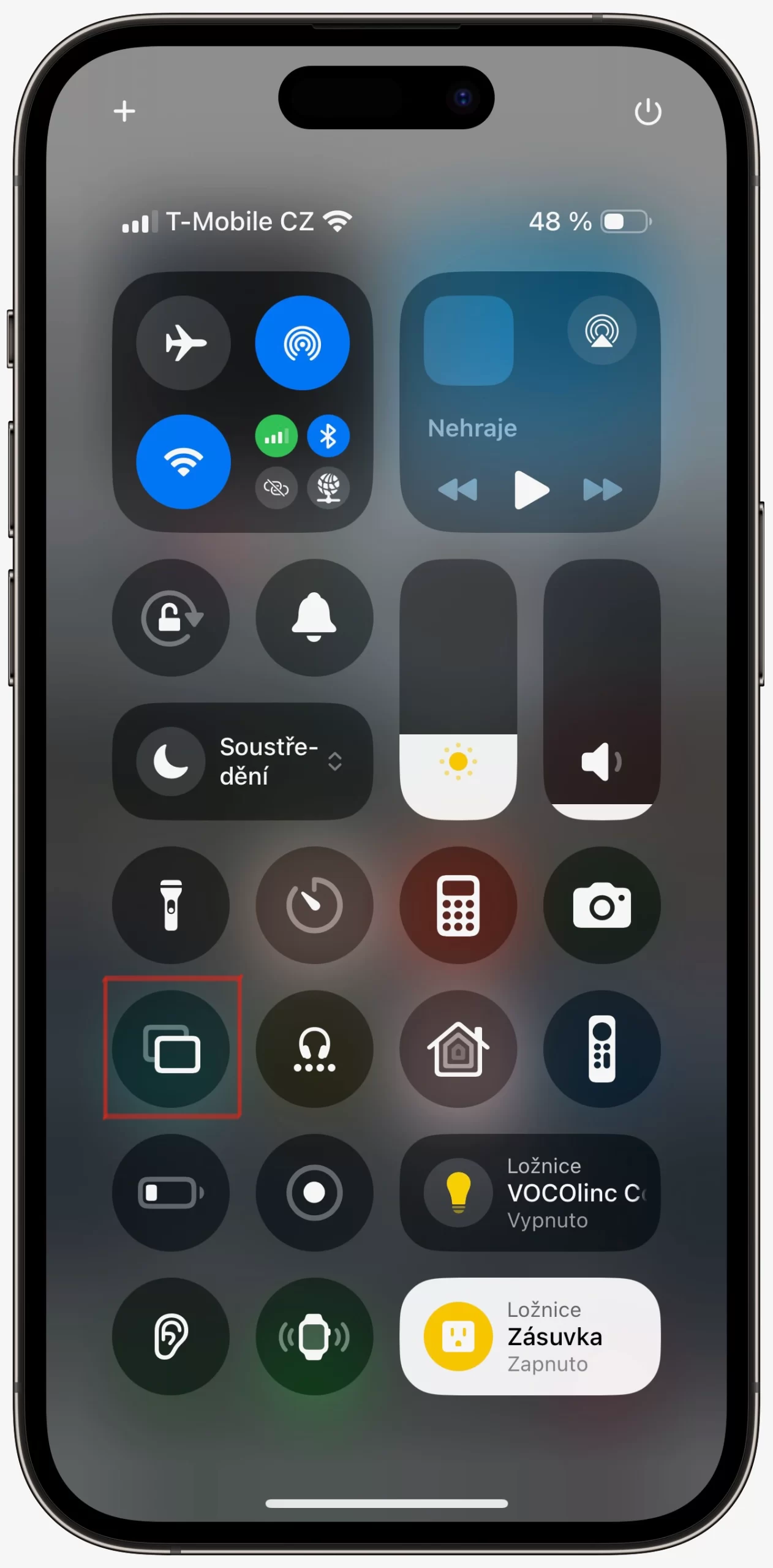Toggle orientation lock
Image resolution: width=773 pixels, height=1568 pixels.
click(171, 617)
